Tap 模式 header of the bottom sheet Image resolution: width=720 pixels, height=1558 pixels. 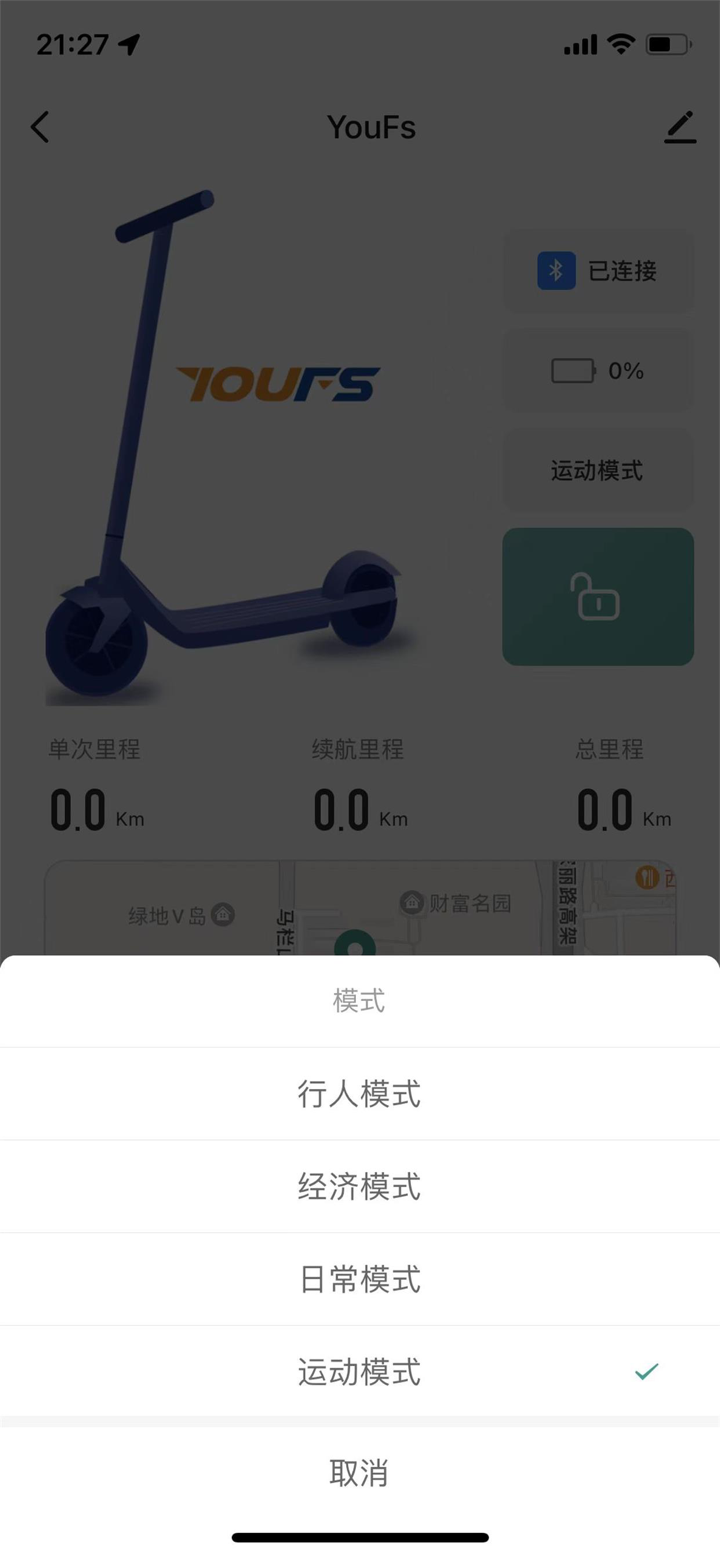(x=358, y=1000)
